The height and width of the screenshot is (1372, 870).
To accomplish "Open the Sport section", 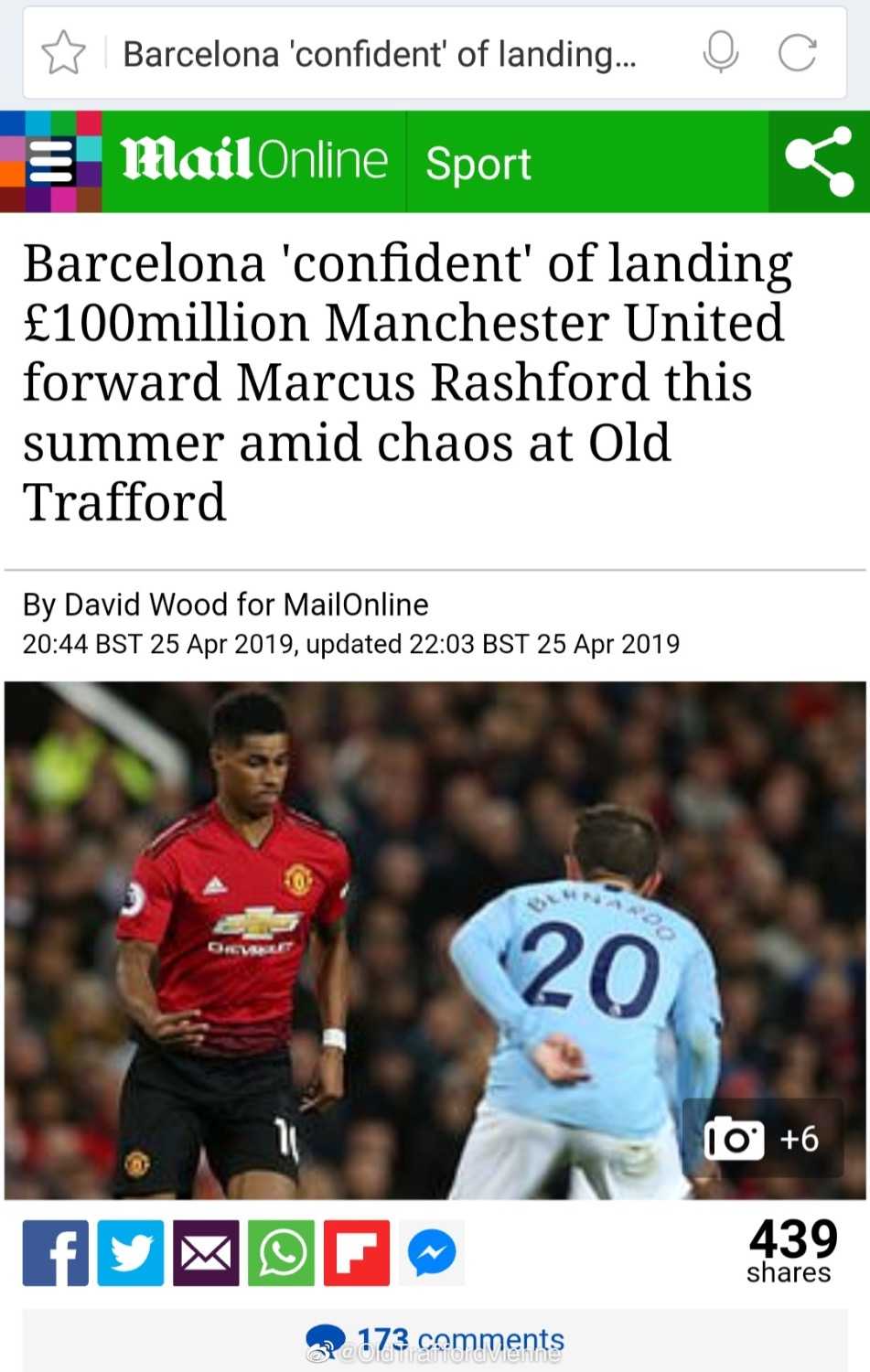I will click(x=478, y=164).
